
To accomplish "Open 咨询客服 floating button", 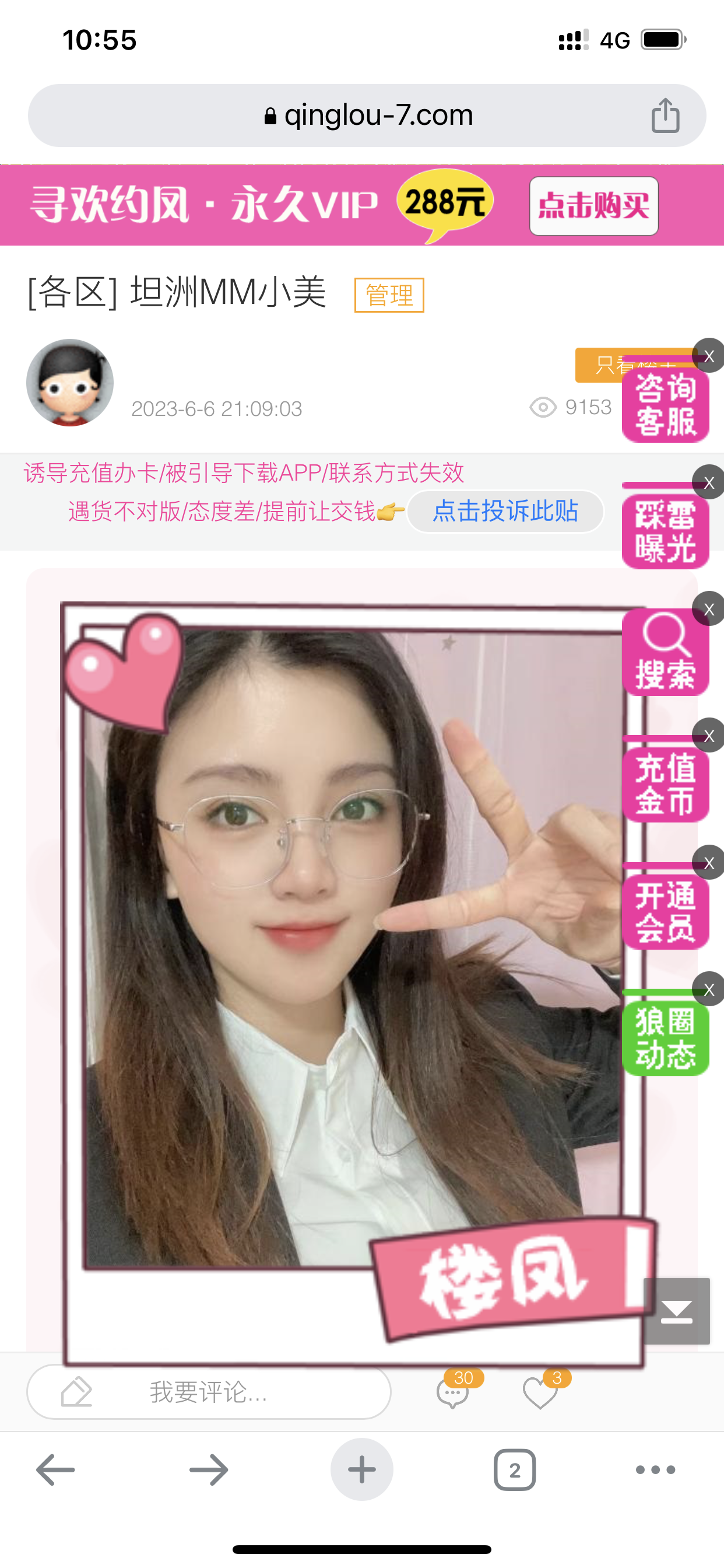I will pos(665,405).
